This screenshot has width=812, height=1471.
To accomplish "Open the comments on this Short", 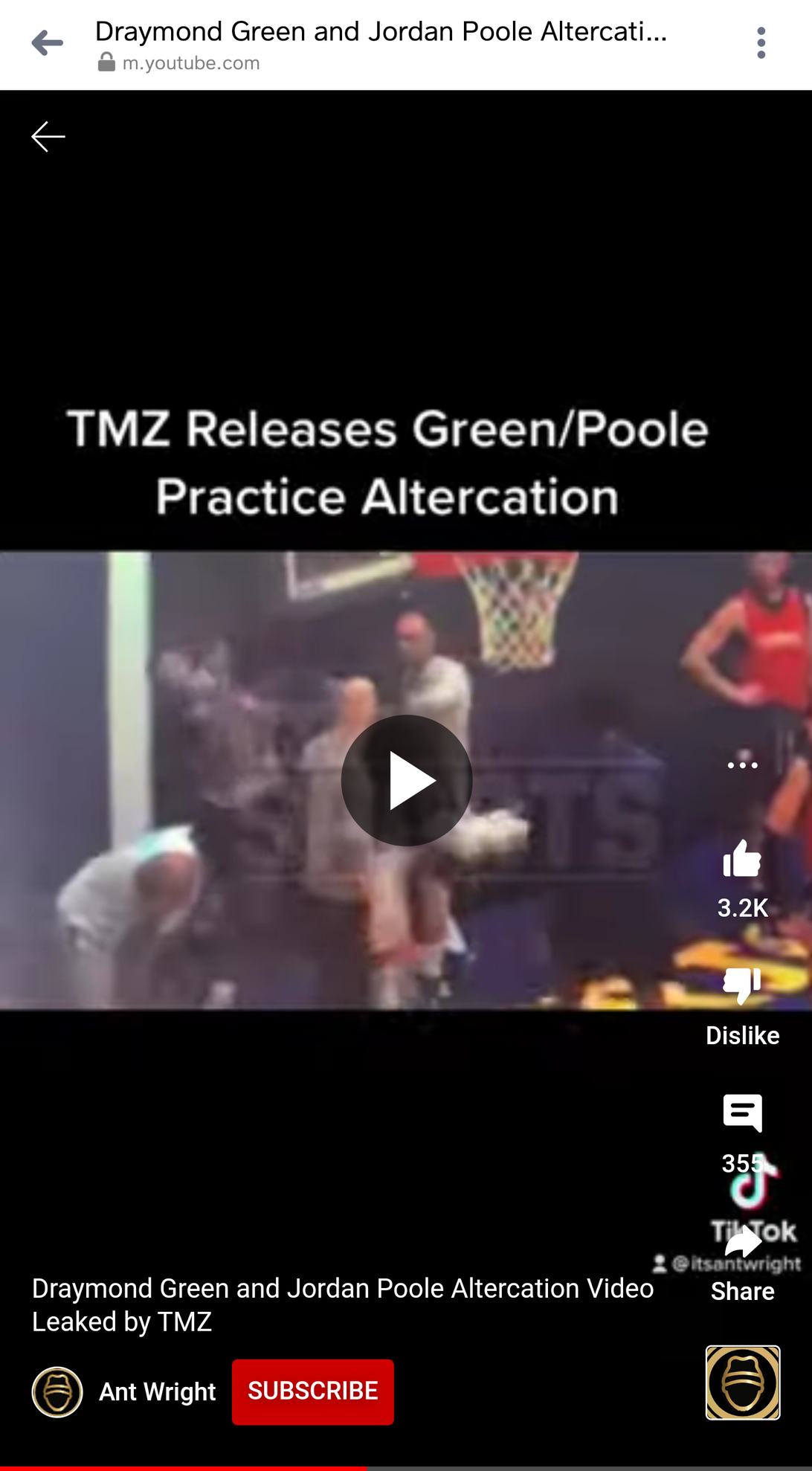I will pyautogui.click(x=742, y=1113).
